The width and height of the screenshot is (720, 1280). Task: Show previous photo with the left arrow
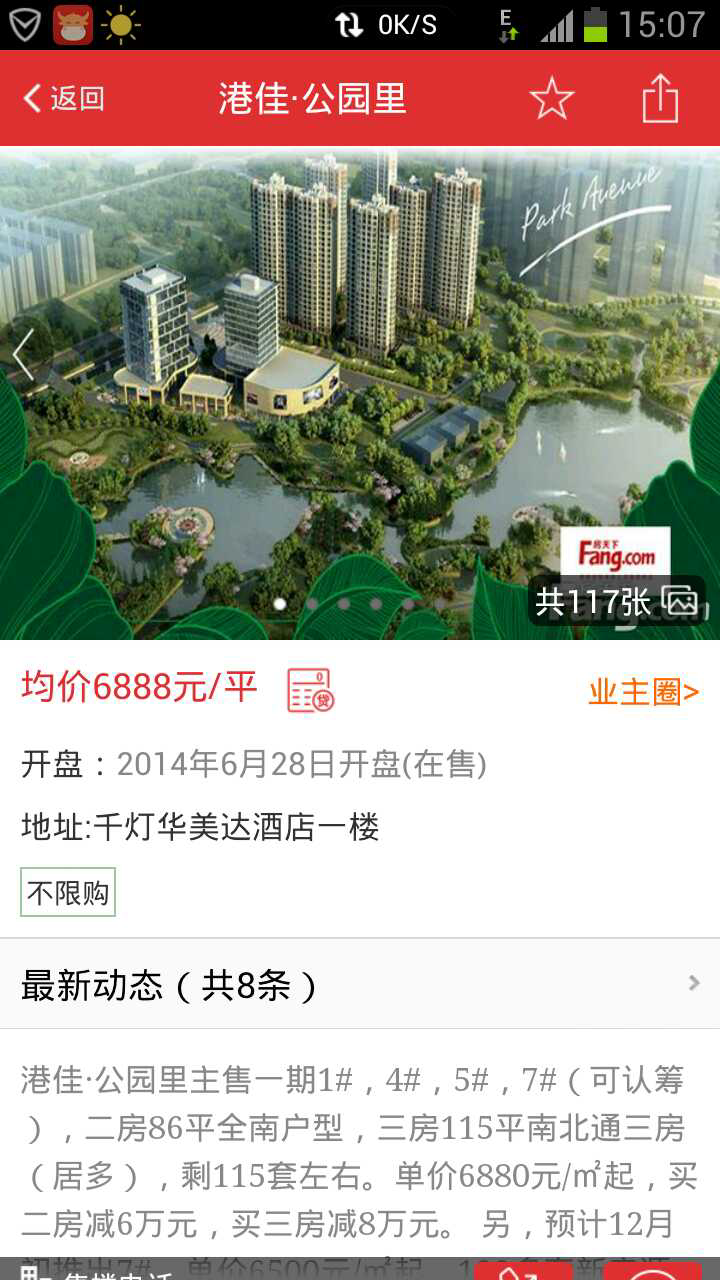click(x=23, y=355)
